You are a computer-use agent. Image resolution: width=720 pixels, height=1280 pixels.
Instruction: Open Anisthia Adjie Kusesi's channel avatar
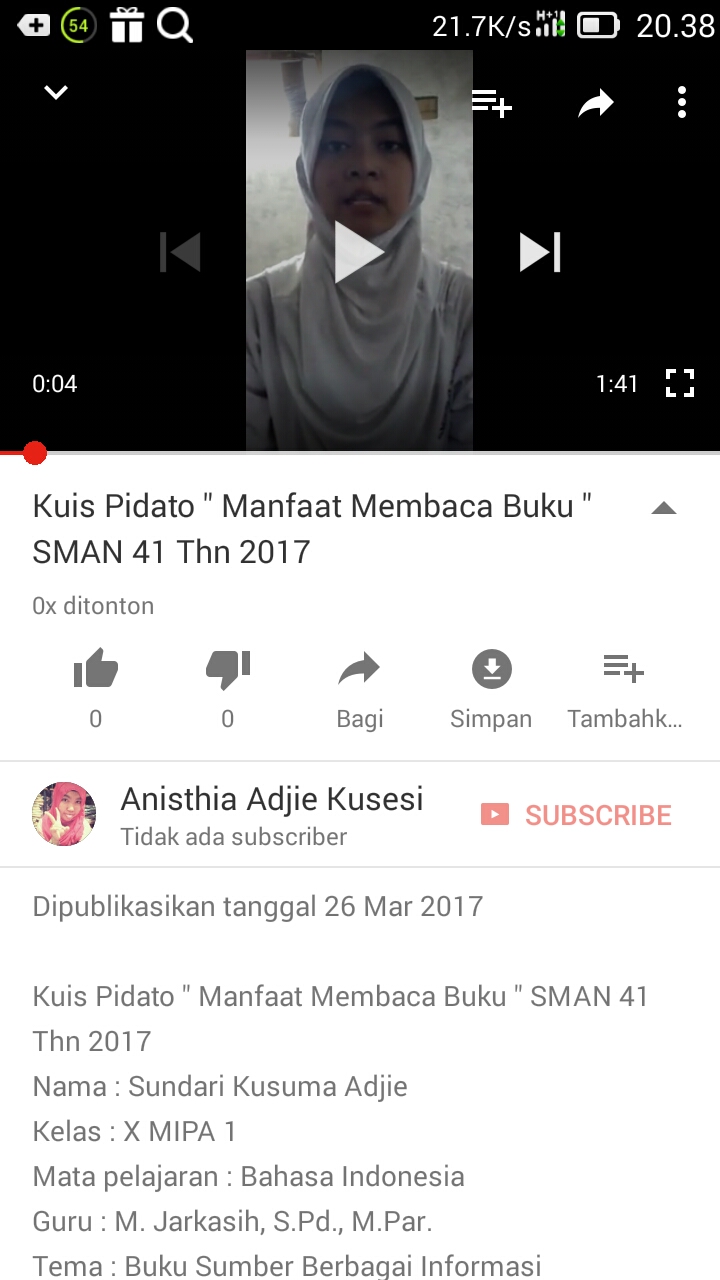coord(64,814)
